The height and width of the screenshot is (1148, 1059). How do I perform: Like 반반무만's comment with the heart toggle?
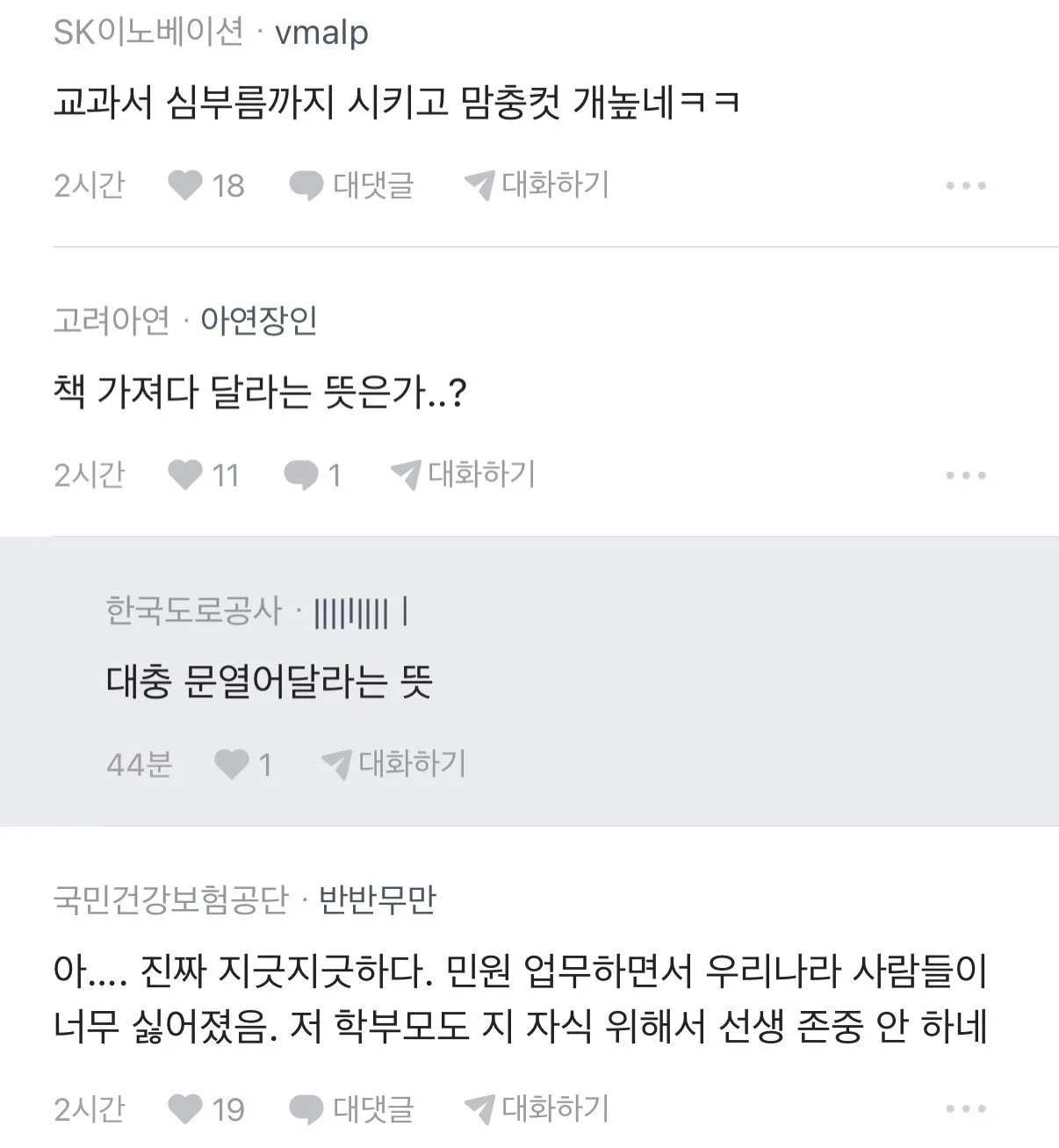[185, 1106]
